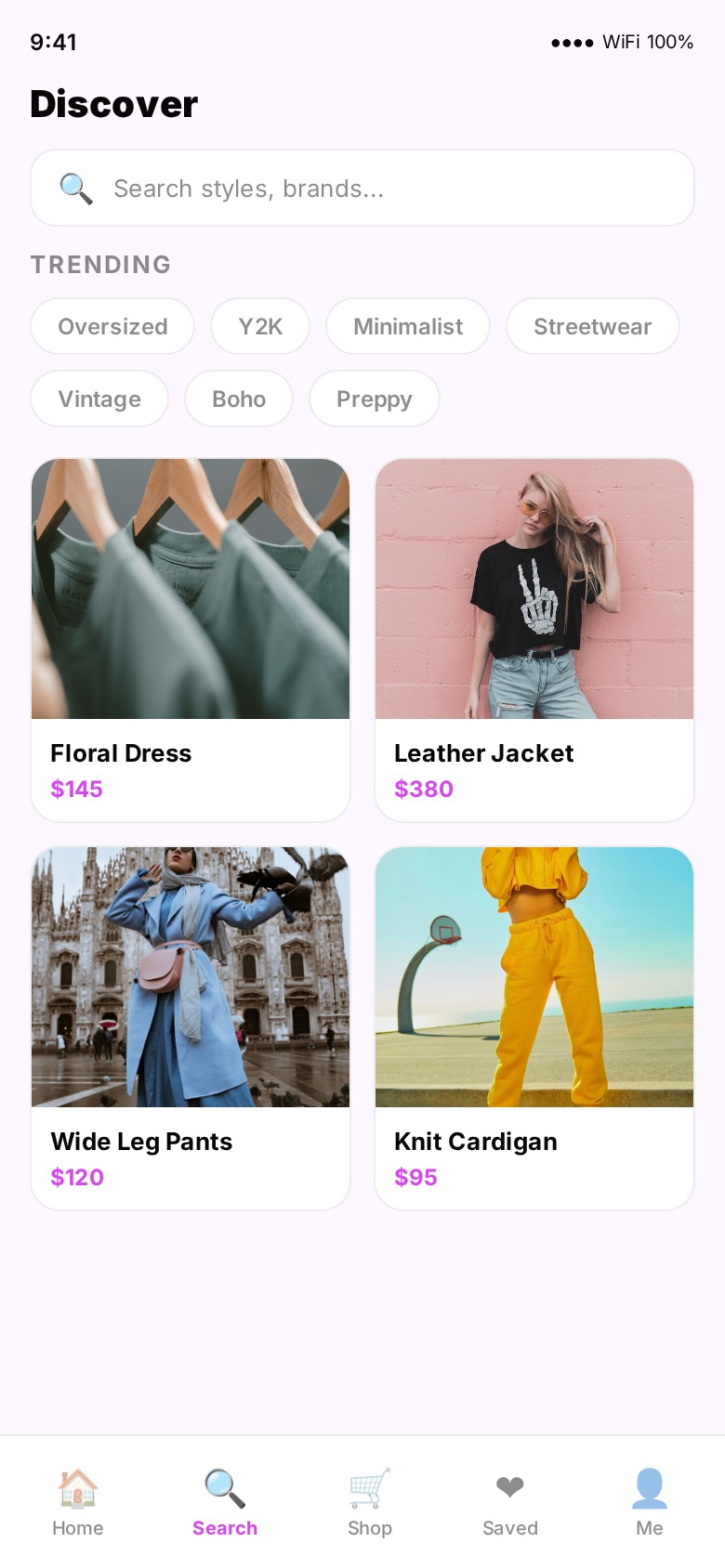Viewport: 725px width, 1568px height.
Task: Toggle the Oversized trending filter
Action: (x=112, y=326)
